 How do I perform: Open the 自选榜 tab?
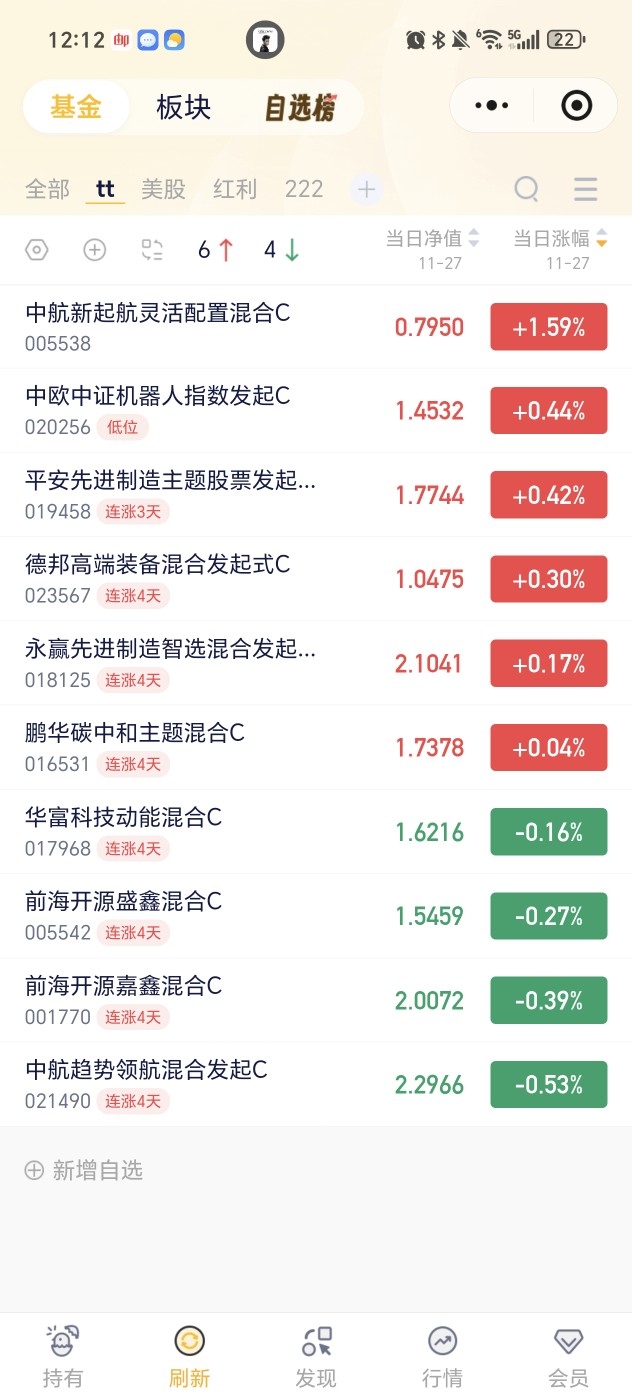(x=299, y=108)
